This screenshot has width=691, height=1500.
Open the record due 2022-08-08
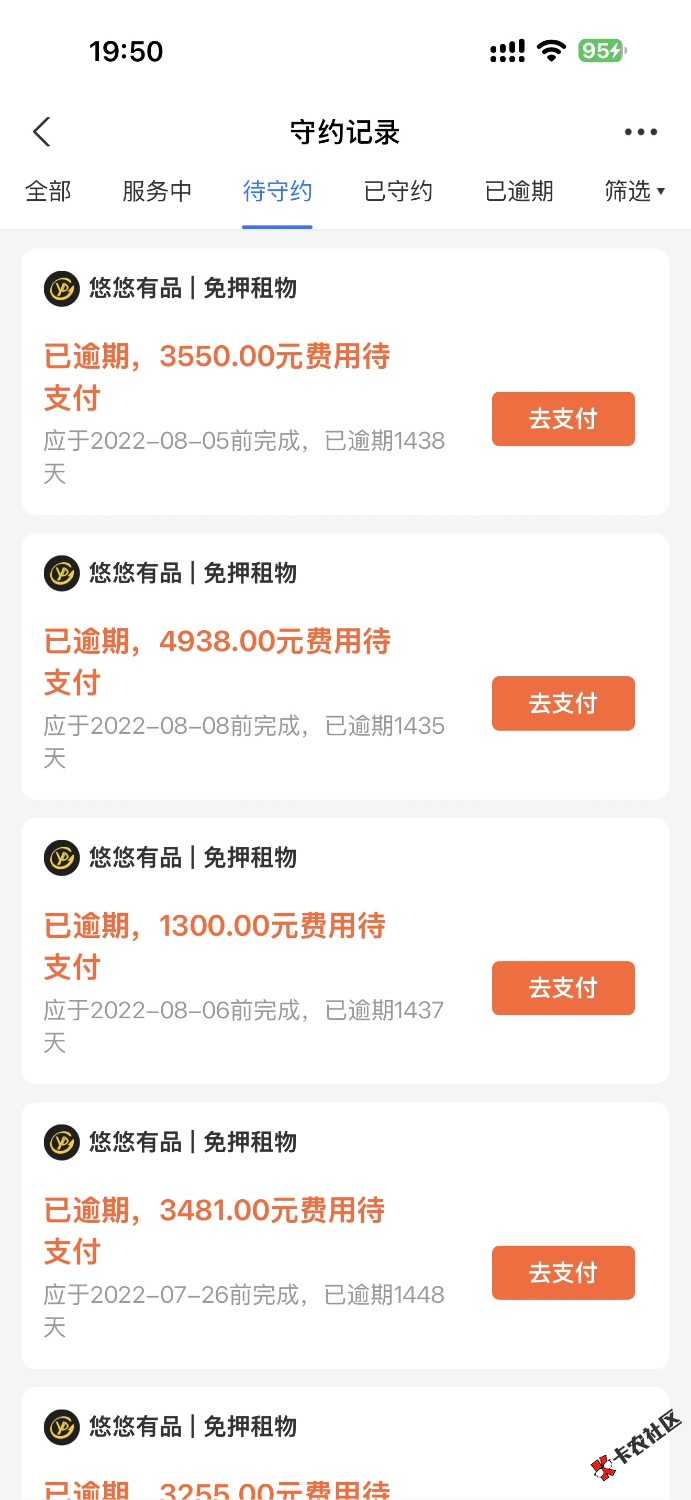[x=345, y=666]
